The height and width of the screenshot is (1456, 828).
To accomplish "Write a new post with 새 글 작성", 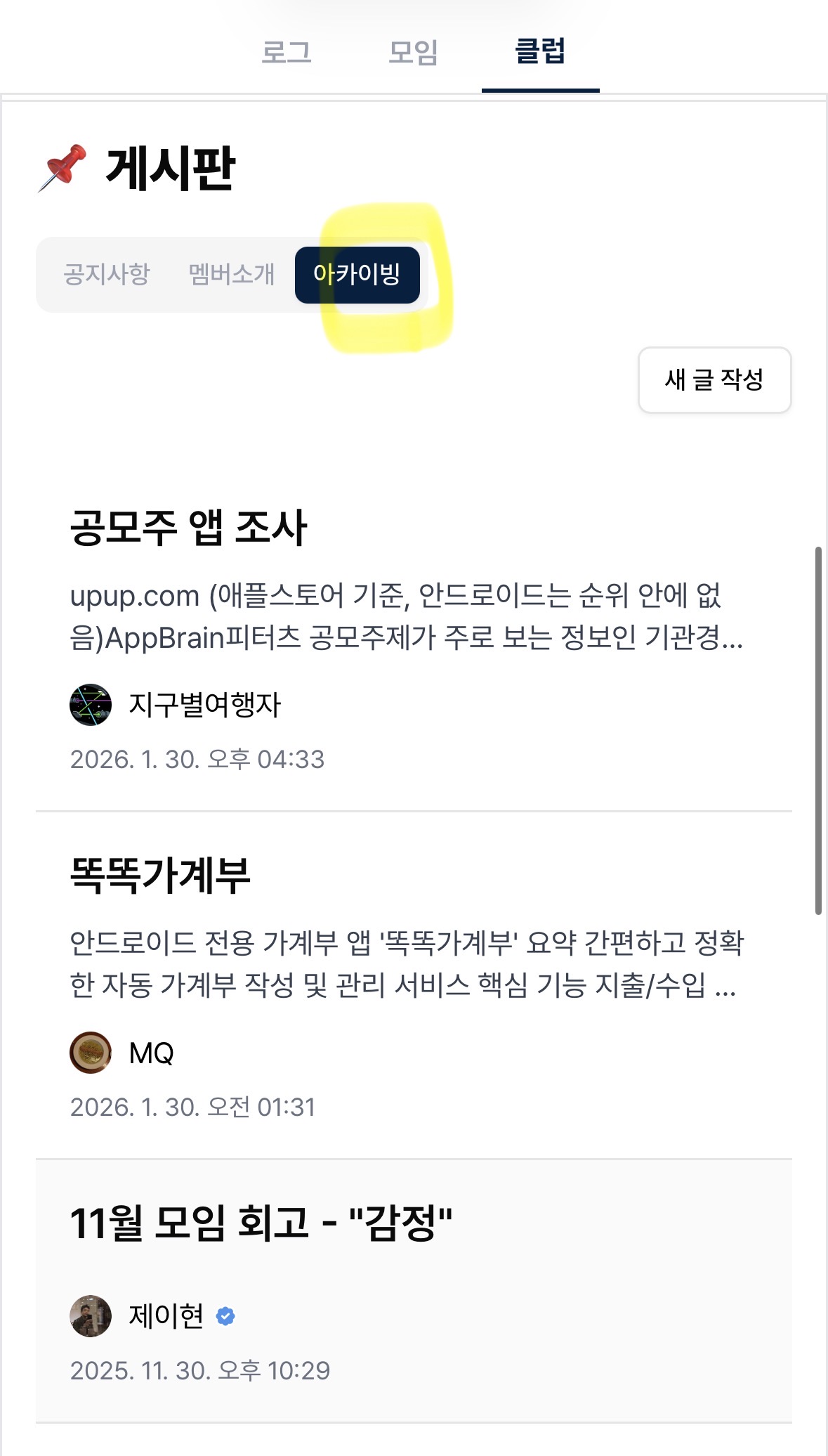I will point(714,380).
